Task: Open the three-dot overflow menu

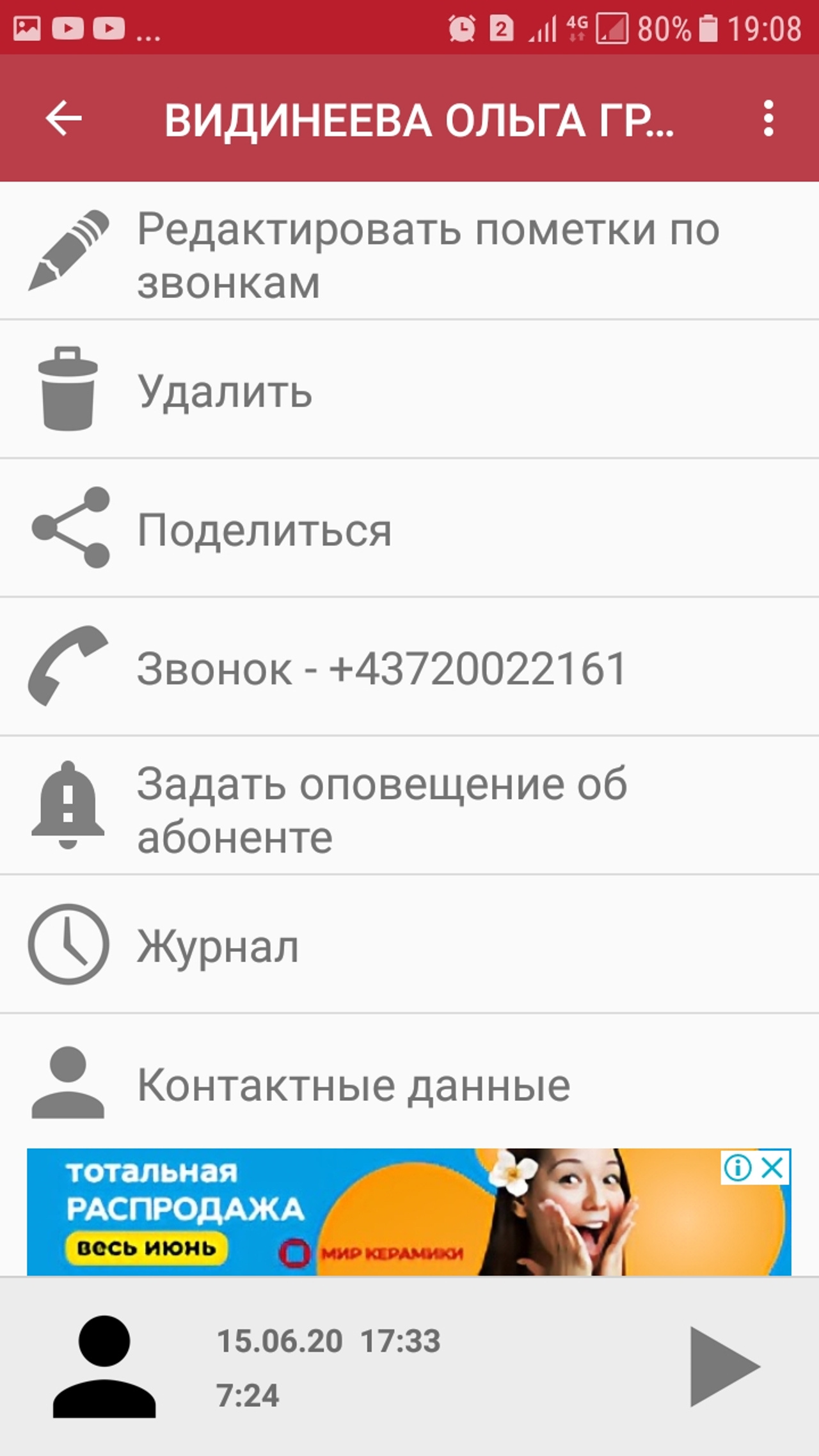Action: 768,118
